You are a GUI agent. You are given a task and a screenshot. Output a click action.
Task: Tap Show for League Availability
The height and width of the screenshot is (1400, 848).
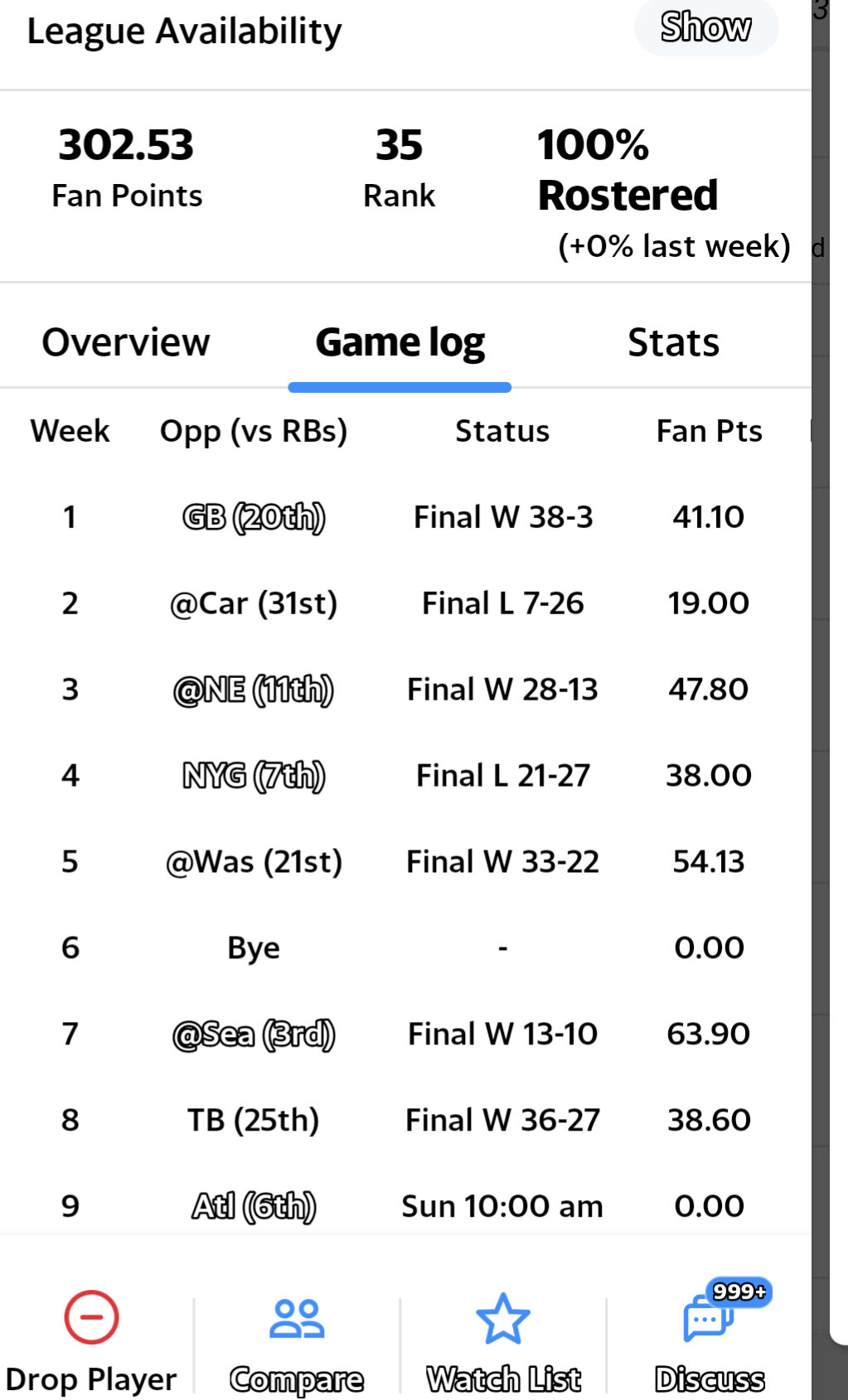click(x=705, y=27)
